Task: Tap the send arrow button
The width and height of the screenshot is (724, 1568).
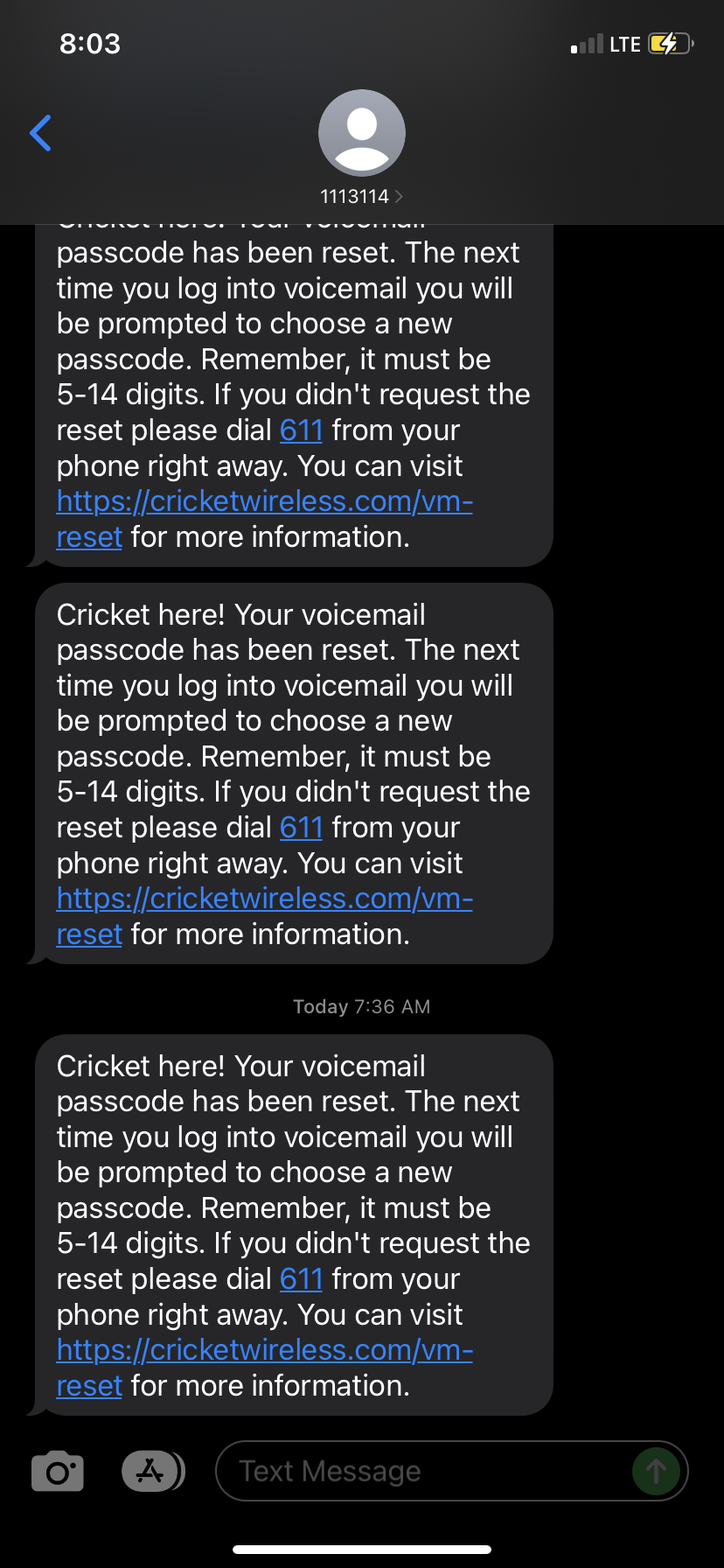Action: (x=656, y=1471)
